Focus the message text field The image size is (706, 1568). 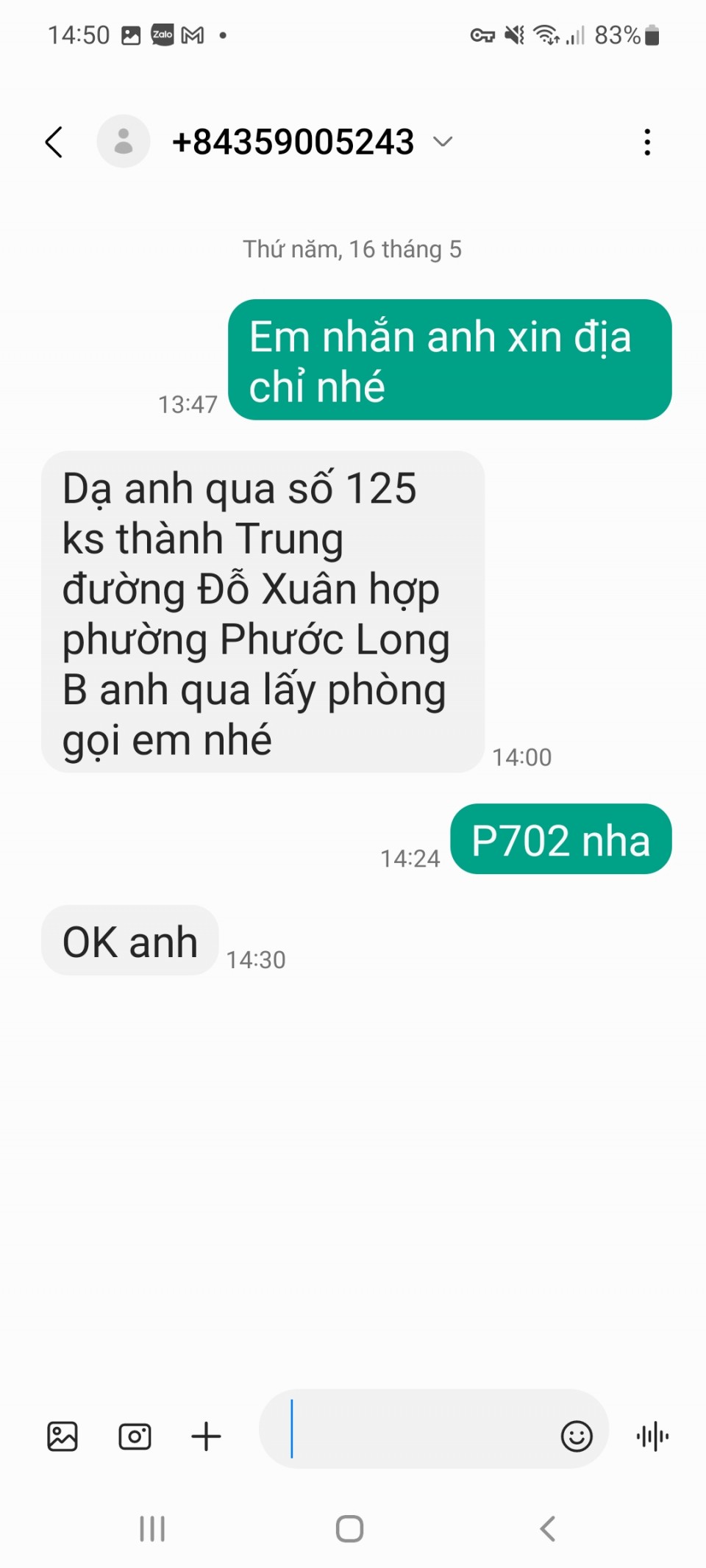(412, 1428)
